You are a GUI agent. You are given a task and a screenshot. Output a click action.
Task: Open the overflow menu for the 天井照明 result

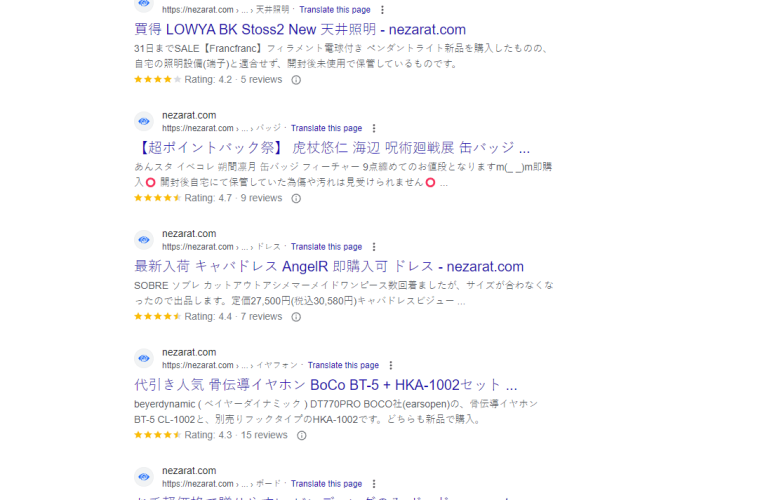point(382,10)
